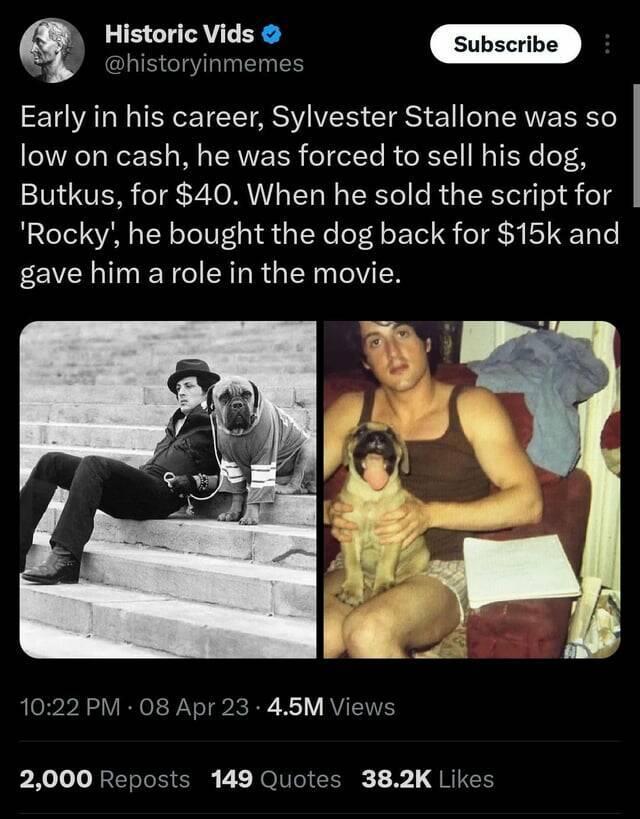Screen dimensions: 640x819
Task: Subscribe to Historic Vids
Action: tap(505, 44)
